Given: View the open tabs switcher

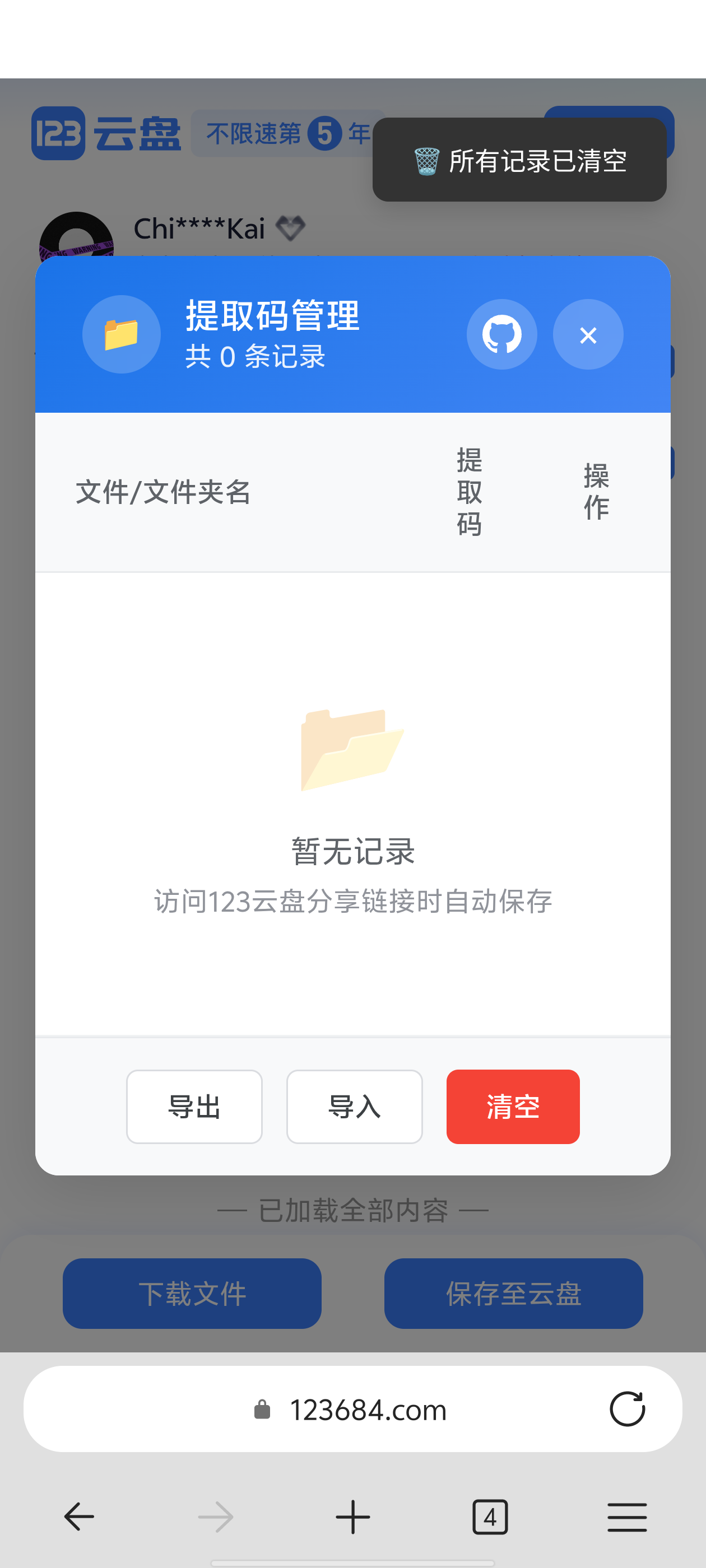Looking at the screenshot, I should pos(490,1516).
